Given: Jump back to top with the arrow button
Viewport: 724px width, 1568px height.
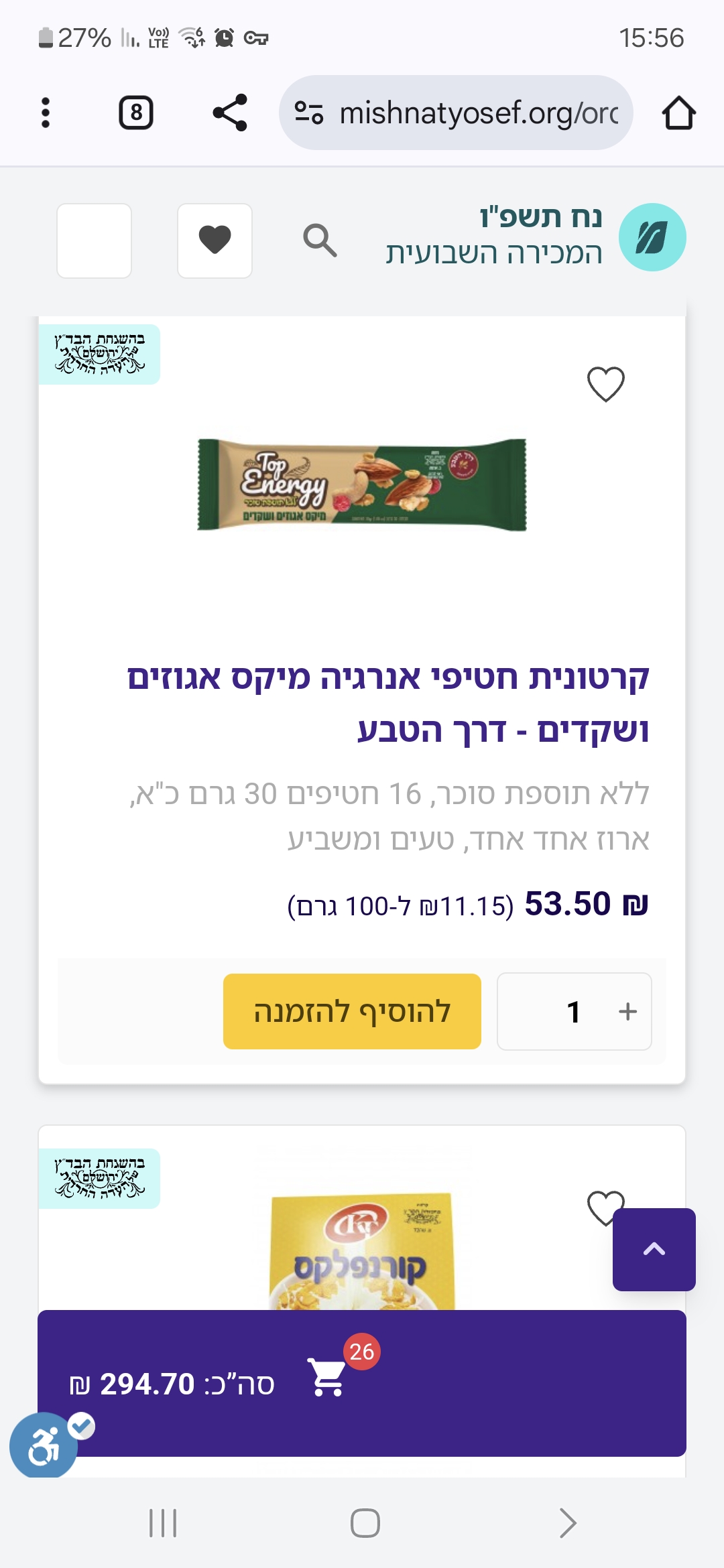Looking at the screenshot, I should point(654,1249).
